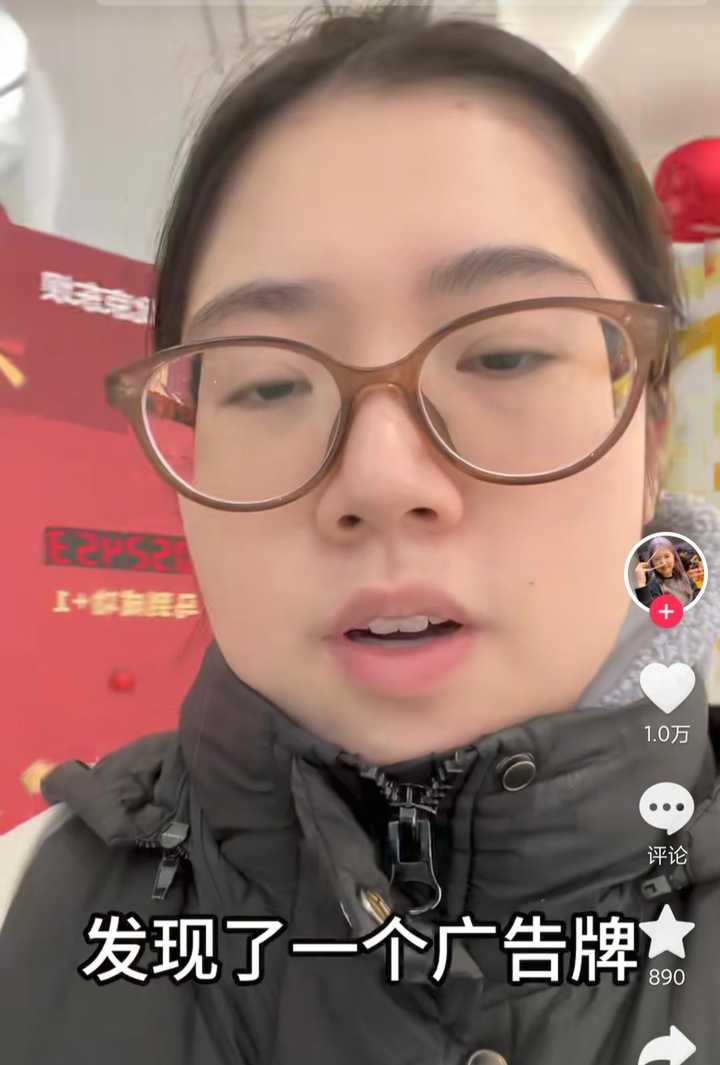This screenshot has height=1065, width=720.
Task: Open the creator's profile avatar
Action: 666,573
